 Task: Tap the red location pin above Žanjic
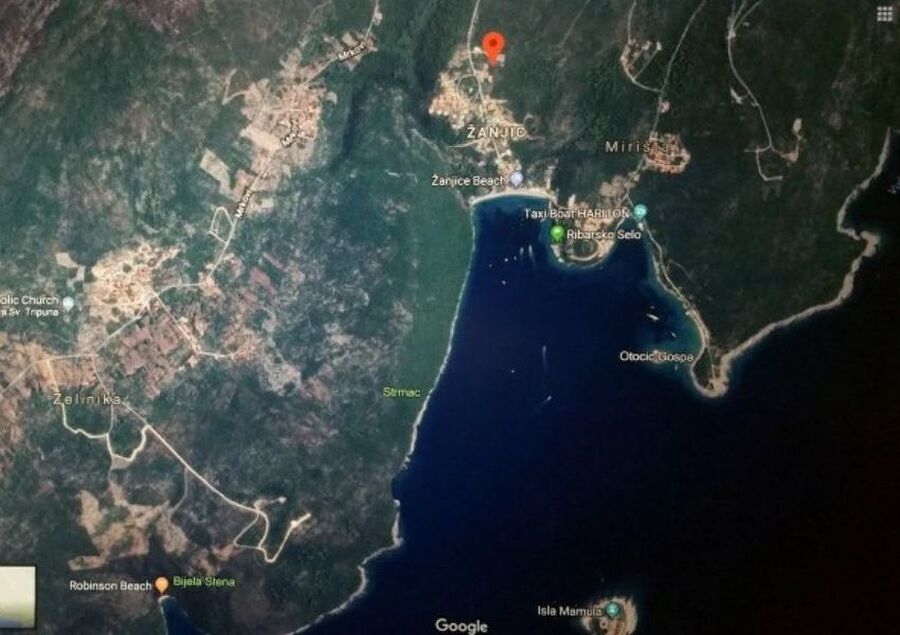pos(493,46)
